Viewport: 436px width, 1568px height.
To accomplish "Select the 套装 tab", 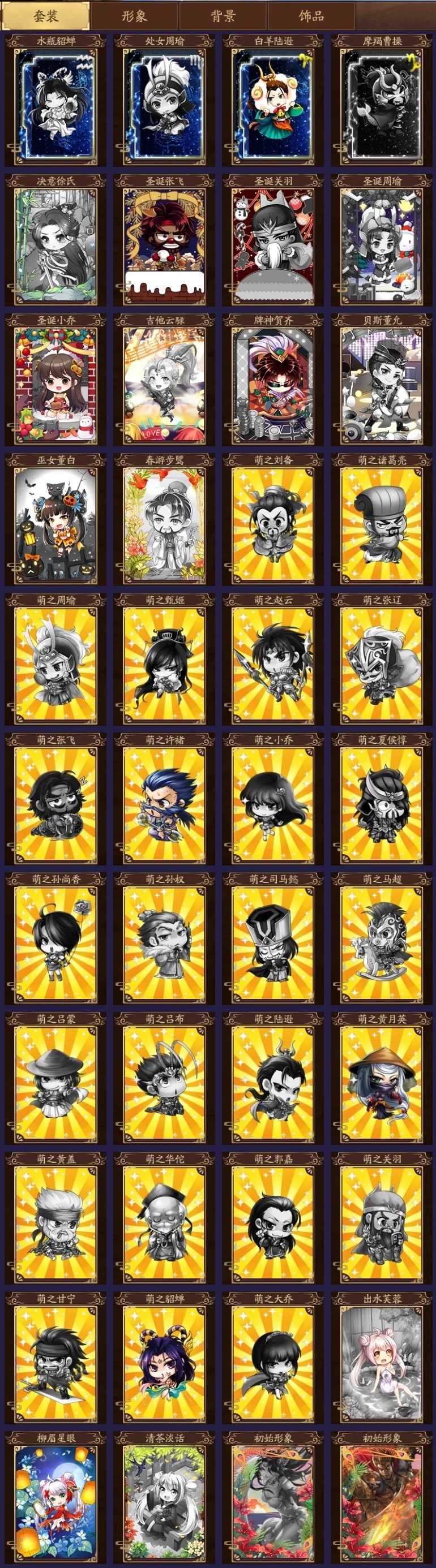I will pyautogui.click(x=46, y=16).
